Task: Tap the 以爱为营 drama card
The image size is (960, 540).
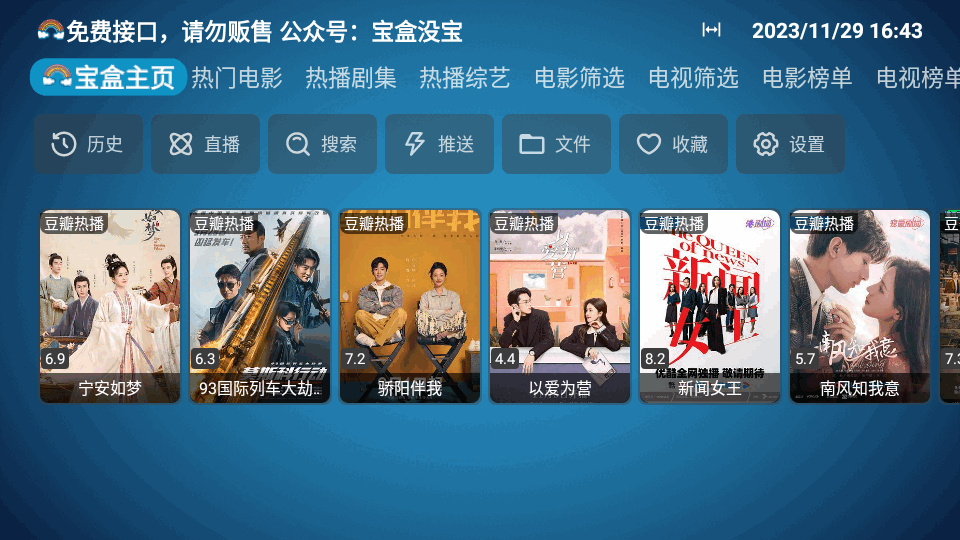Action: coord(560,306)
